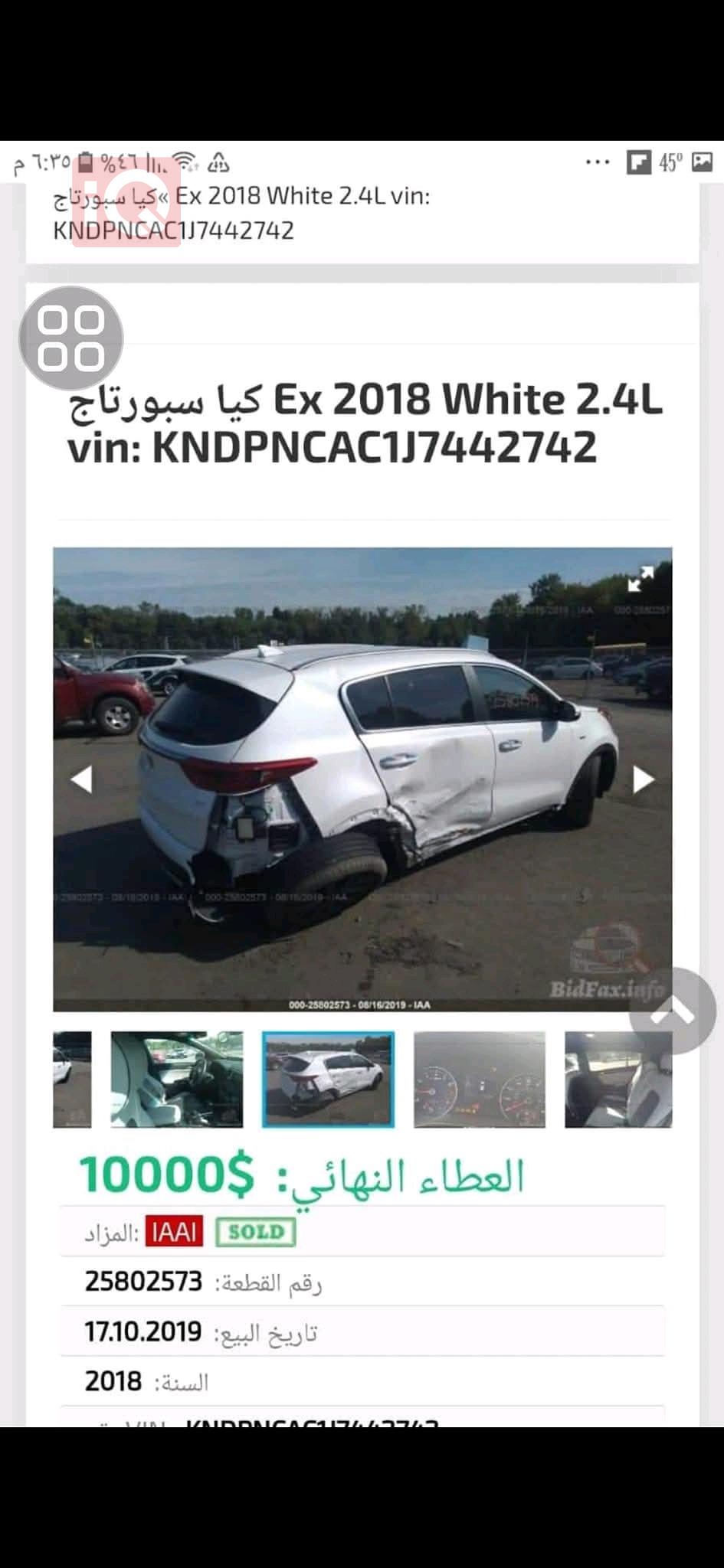View the rear seats thumbnail
Viewport: 724px width, 1568px height.
point(618,1080)
